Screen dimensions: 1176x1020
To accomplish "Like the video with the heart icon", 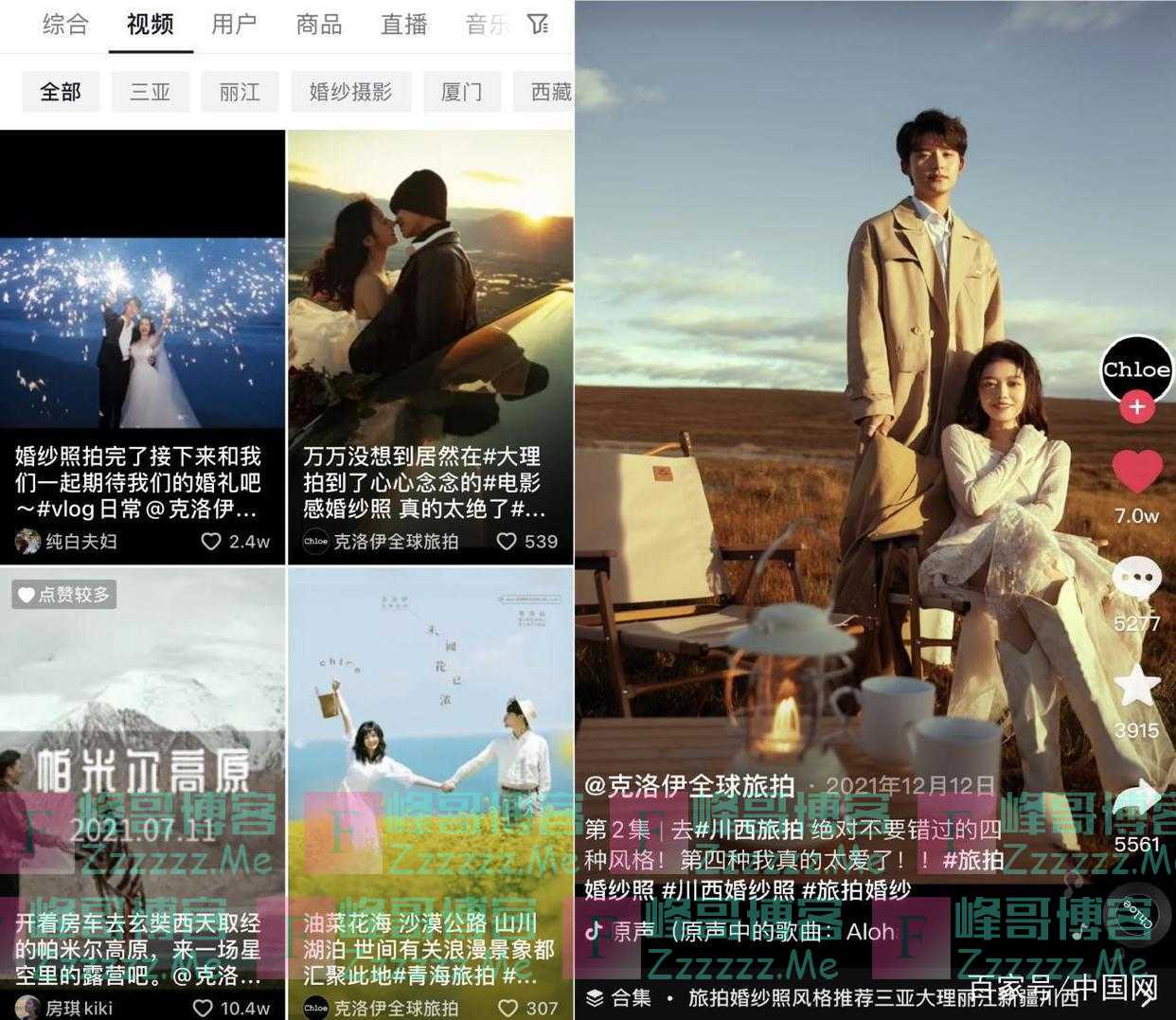I will 1136,472.
